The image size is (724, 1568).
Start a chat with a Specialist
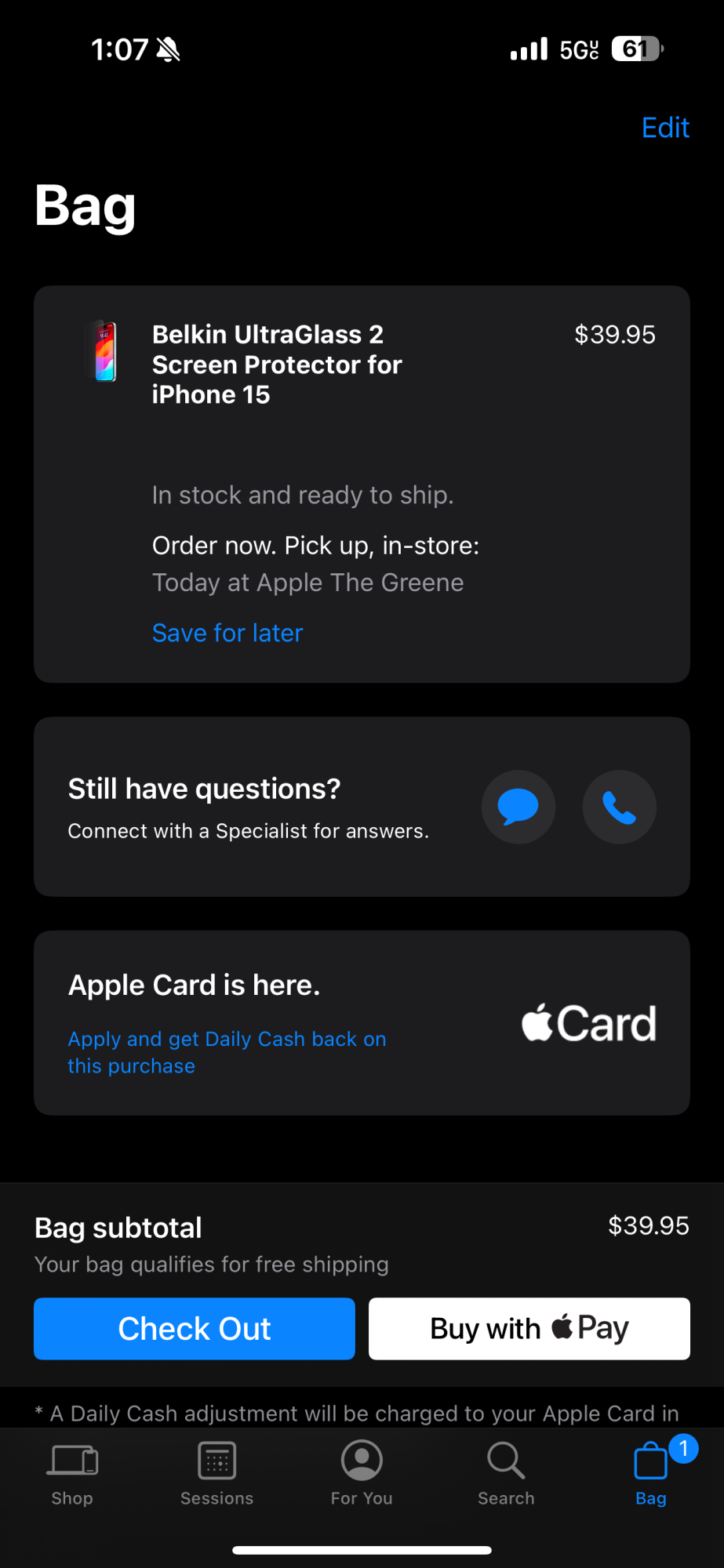(x=518, y=807)
